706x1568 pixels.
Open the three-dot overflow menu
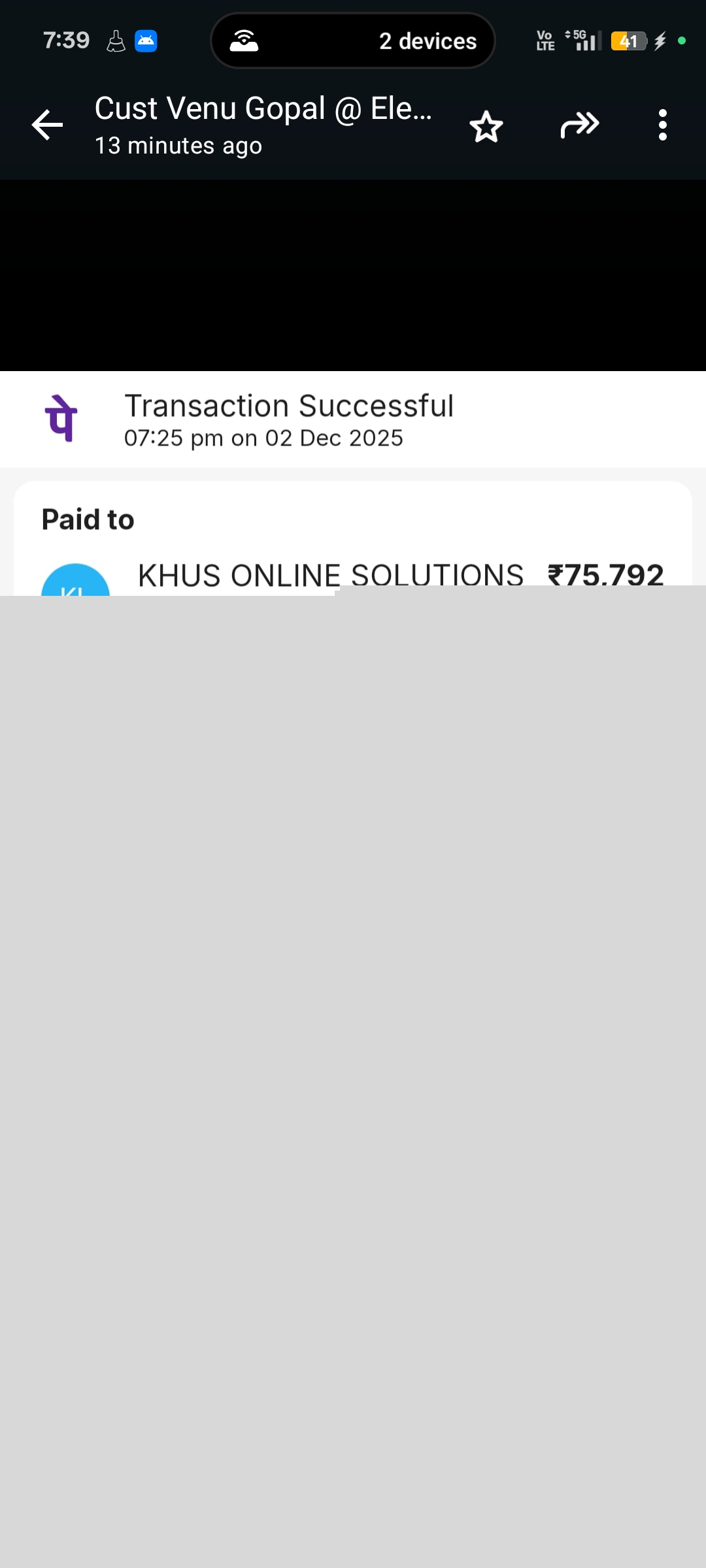click(x=662, y=125)
